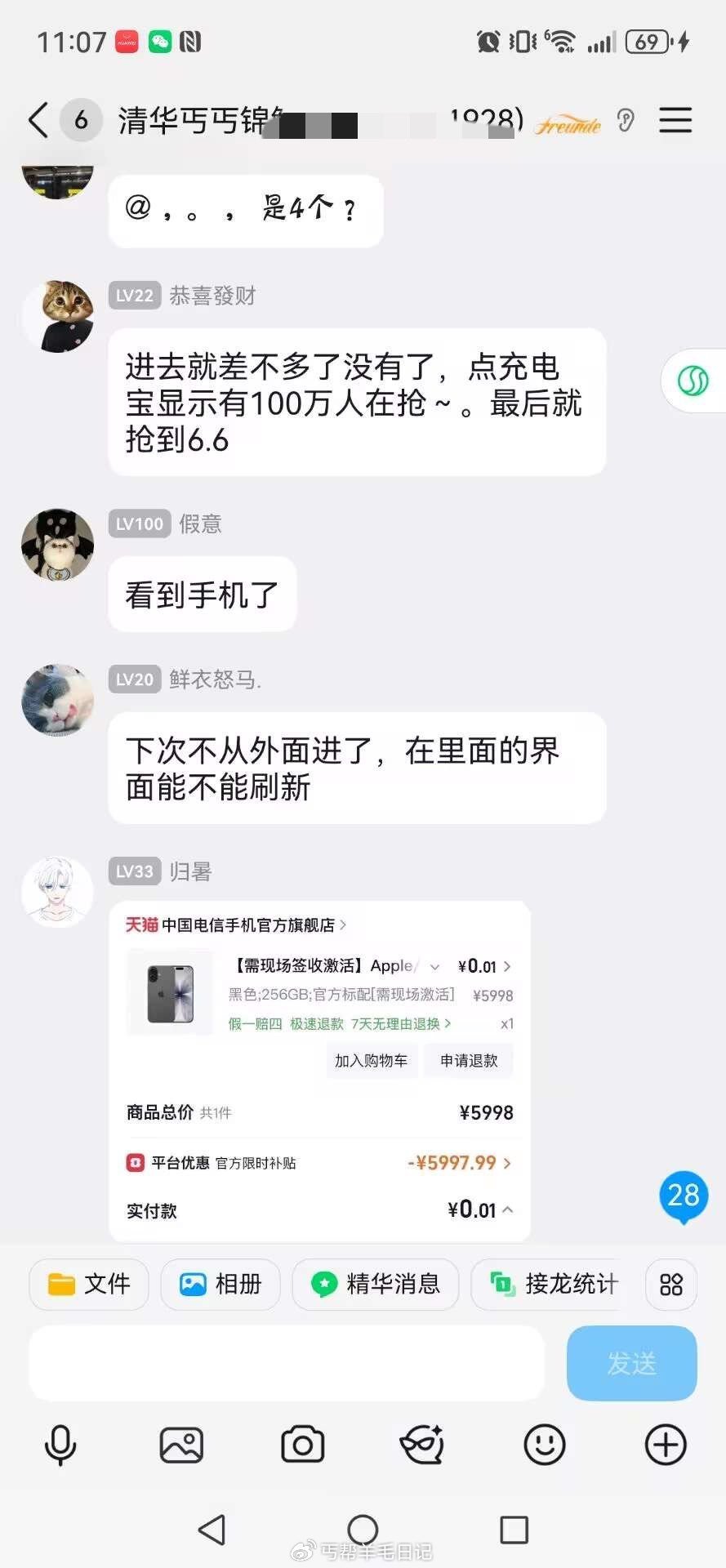Tap the back arrow to leave the chat
This screenshot has width=726, height=1568.
[x=36, y=120]
